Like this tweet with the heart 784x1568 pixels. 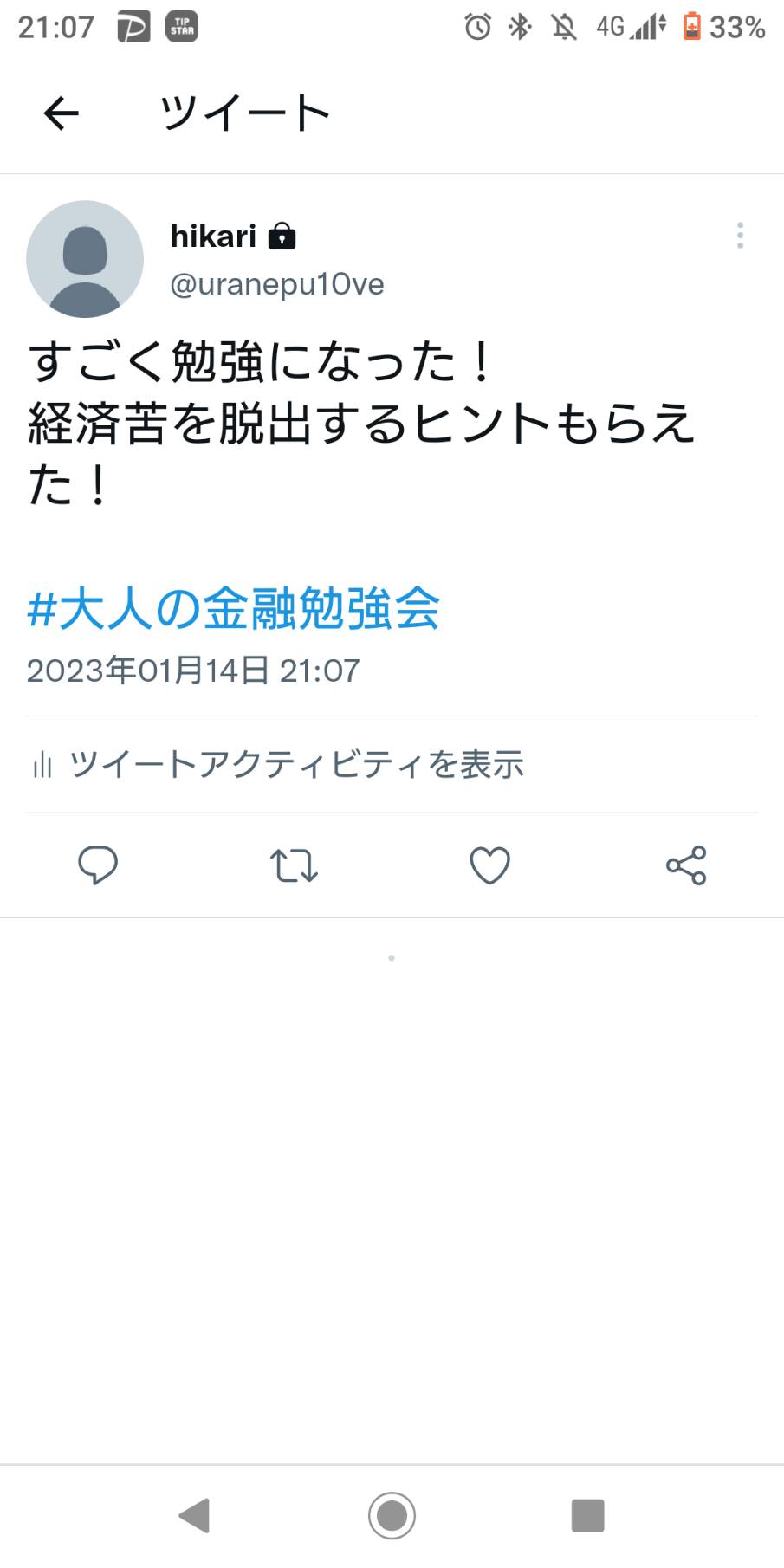point(489,865)
